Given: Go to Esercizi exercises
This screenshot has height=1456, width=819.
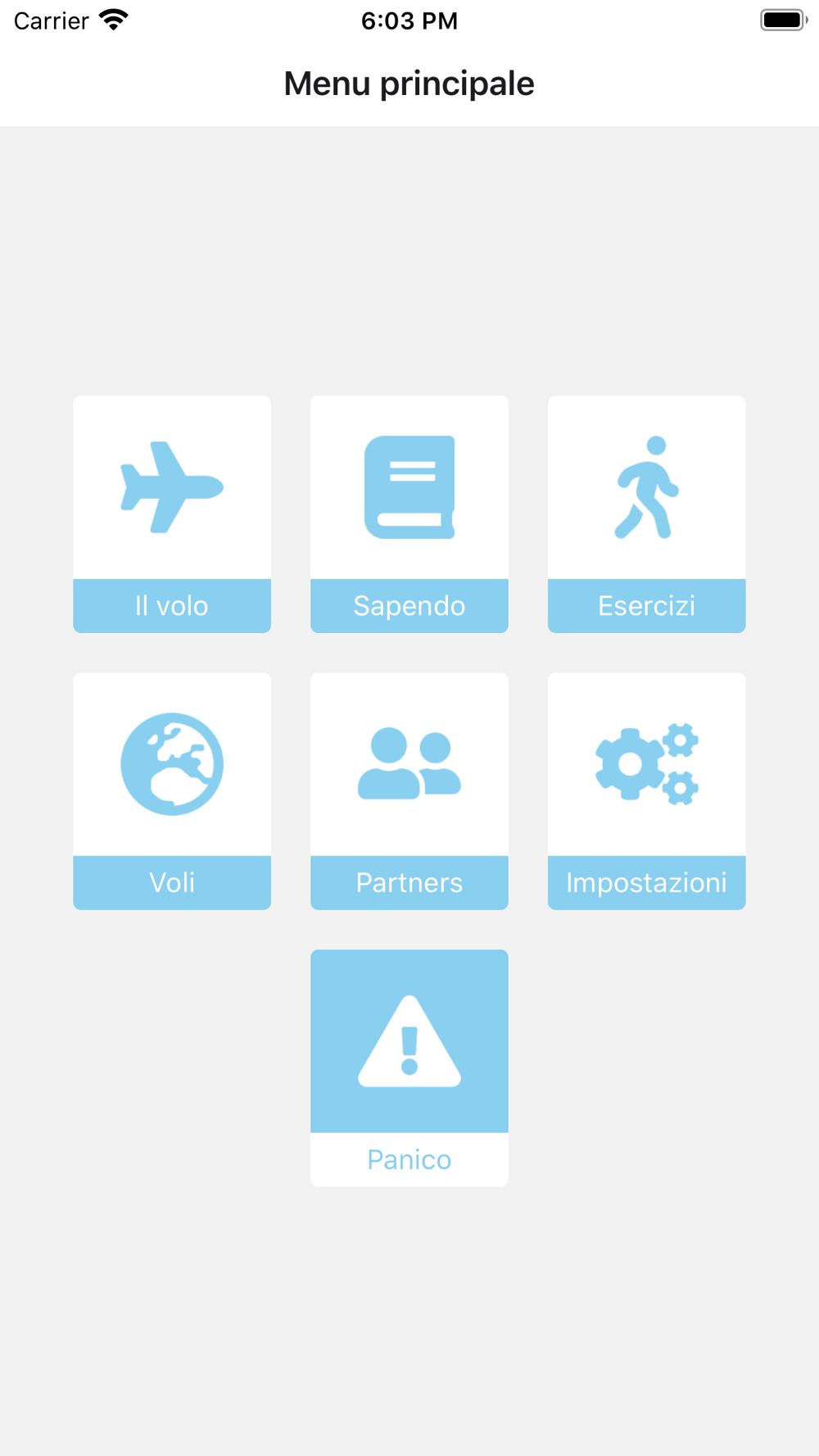Looking at the screenshot, I should (646, 513).
